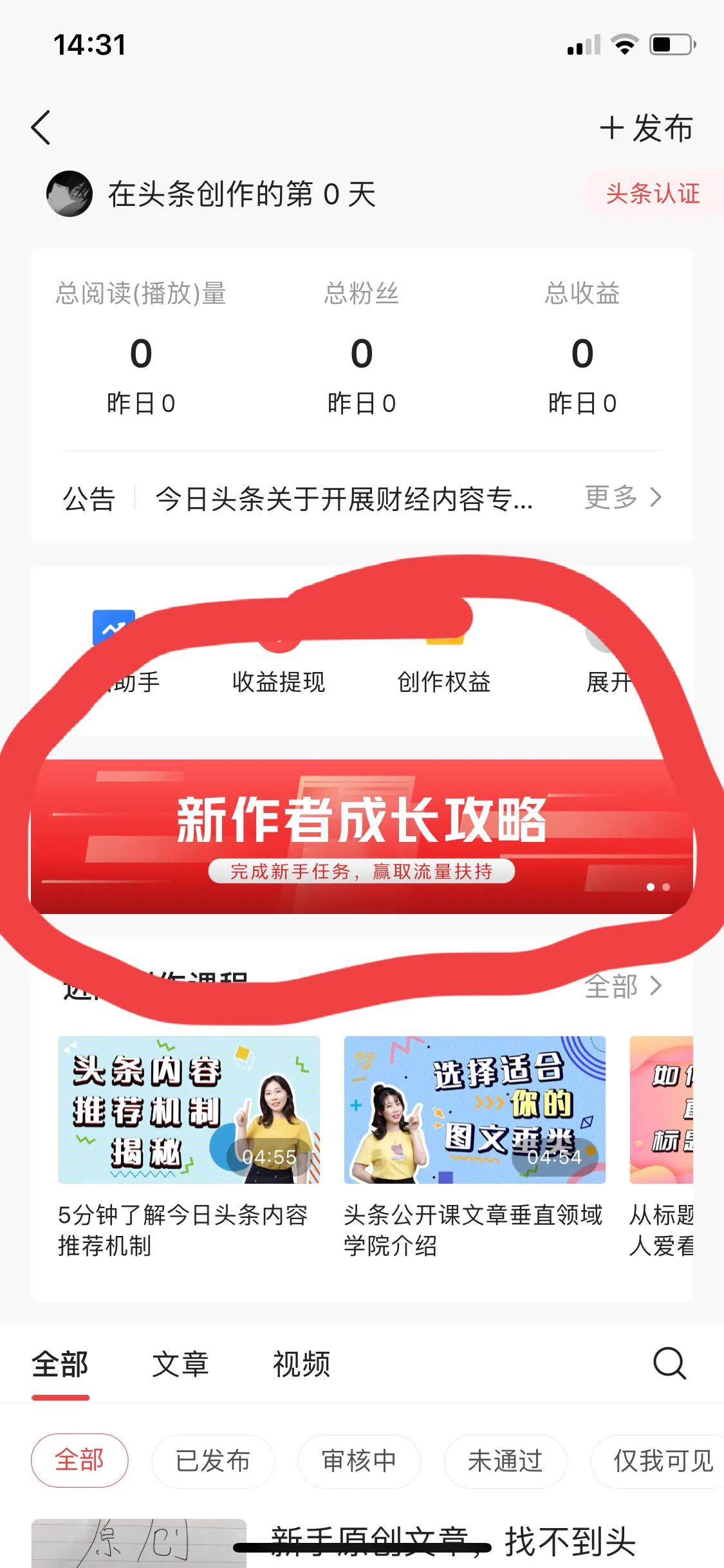Image resolution: width=724 pixels, height=1568 pixels.
Task: Tap the +发布 publish button
Action: coord(647,128)
